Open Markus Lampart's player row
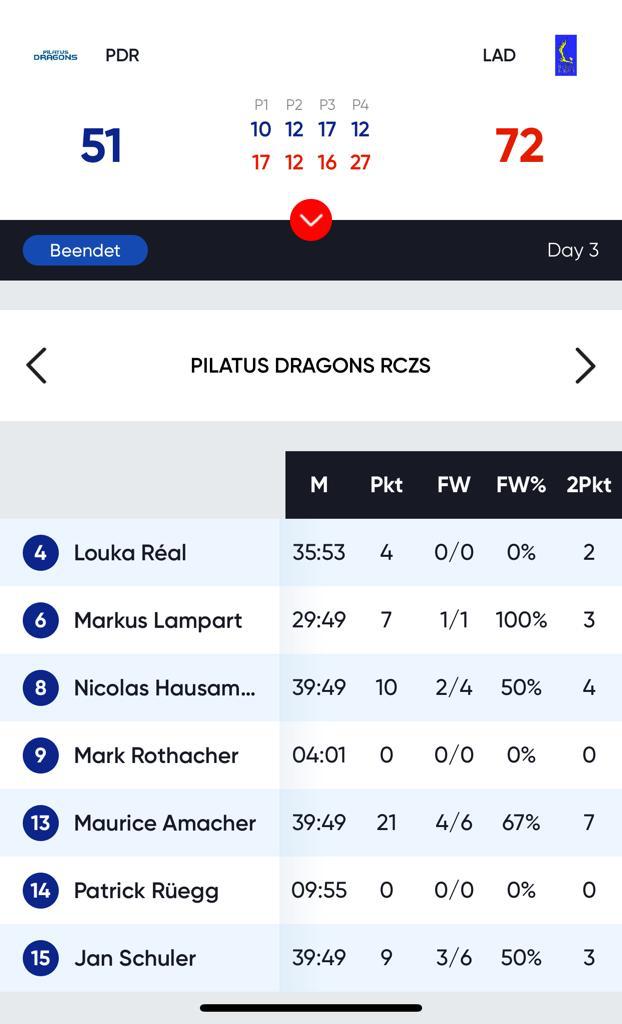Screen dimensions: 622x1024 click(x=311, y=620)
